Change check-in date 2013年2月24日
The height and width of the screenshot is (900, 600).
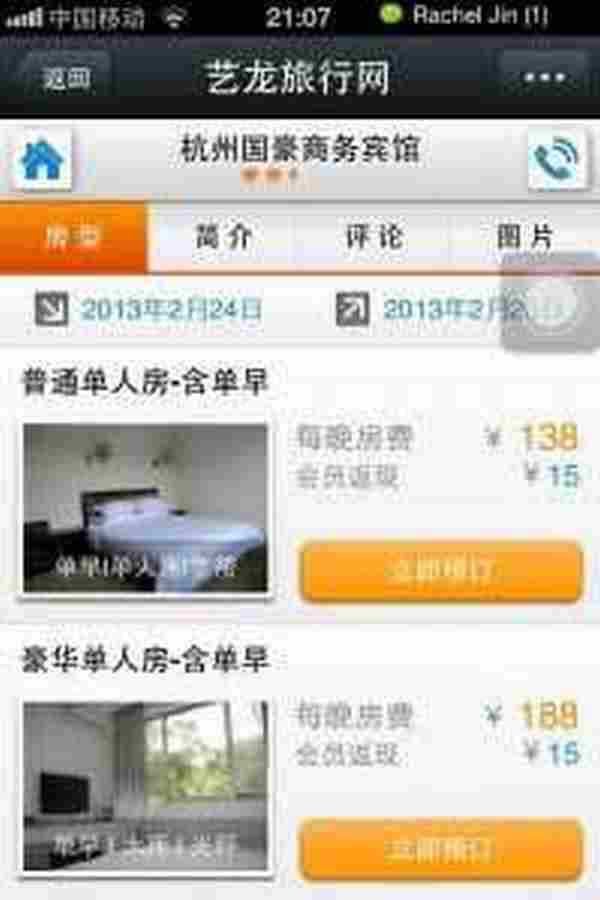[150, 310]
